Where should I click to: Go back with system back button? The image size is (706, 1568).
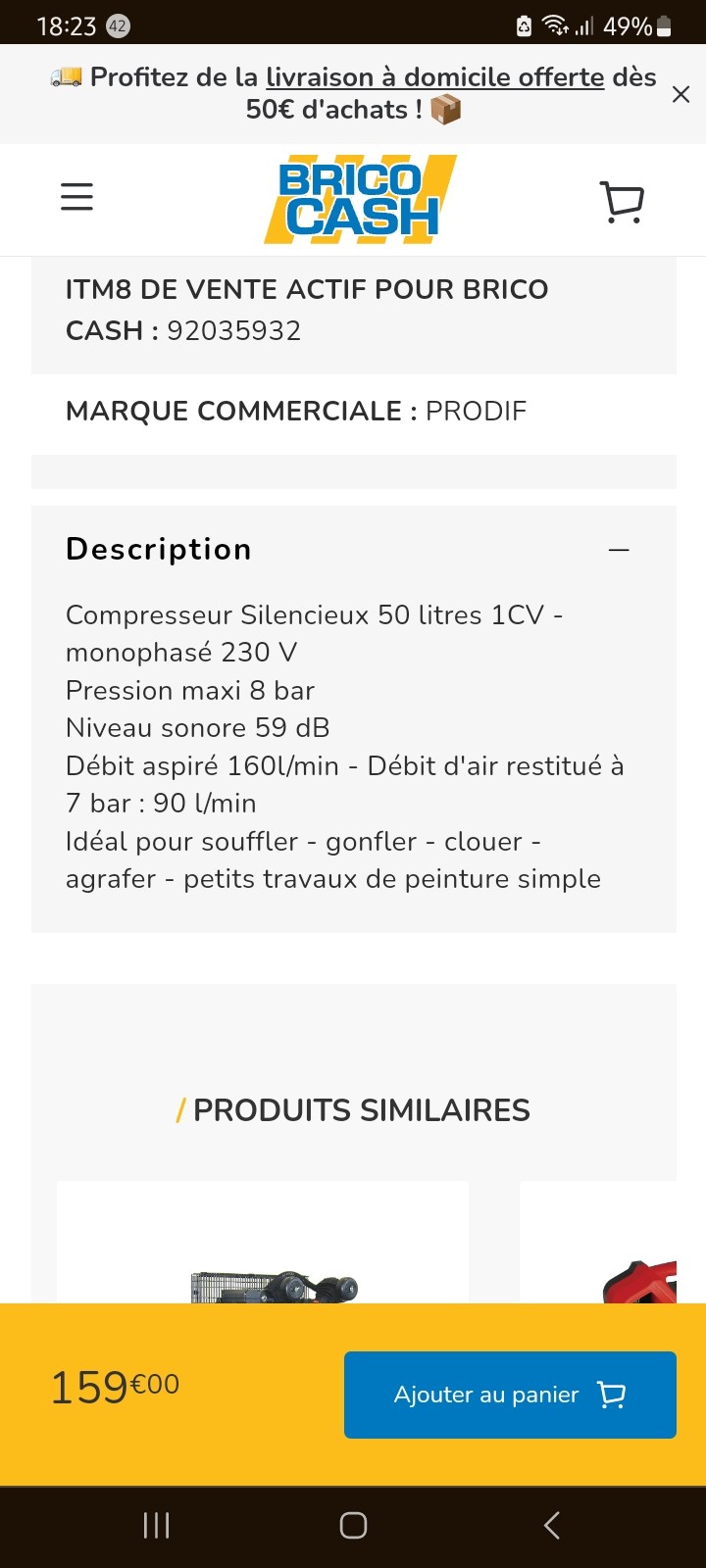(552, 1525)
